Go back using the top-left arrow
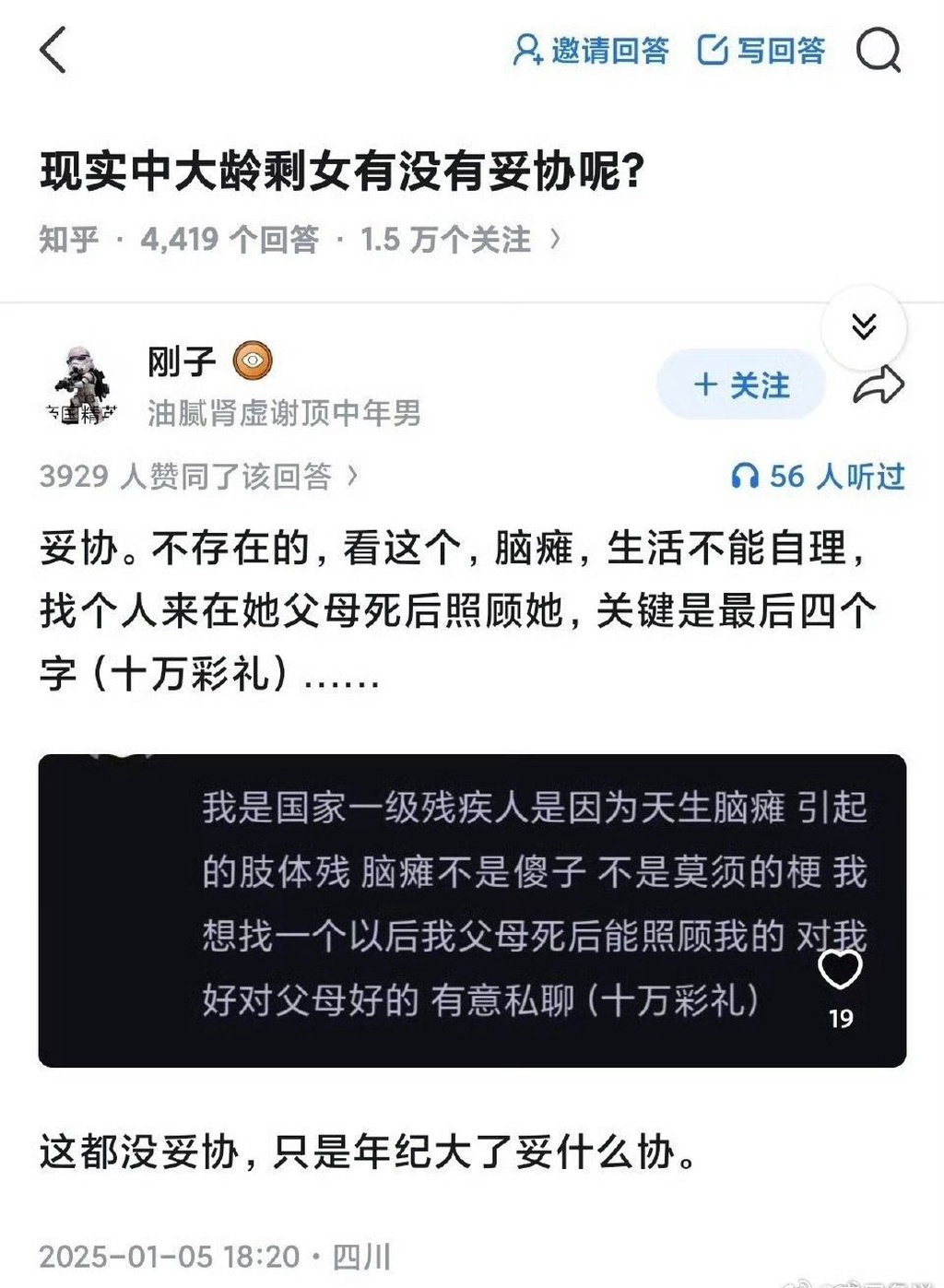Viewport: 944px width, 1288px height. 53,50
